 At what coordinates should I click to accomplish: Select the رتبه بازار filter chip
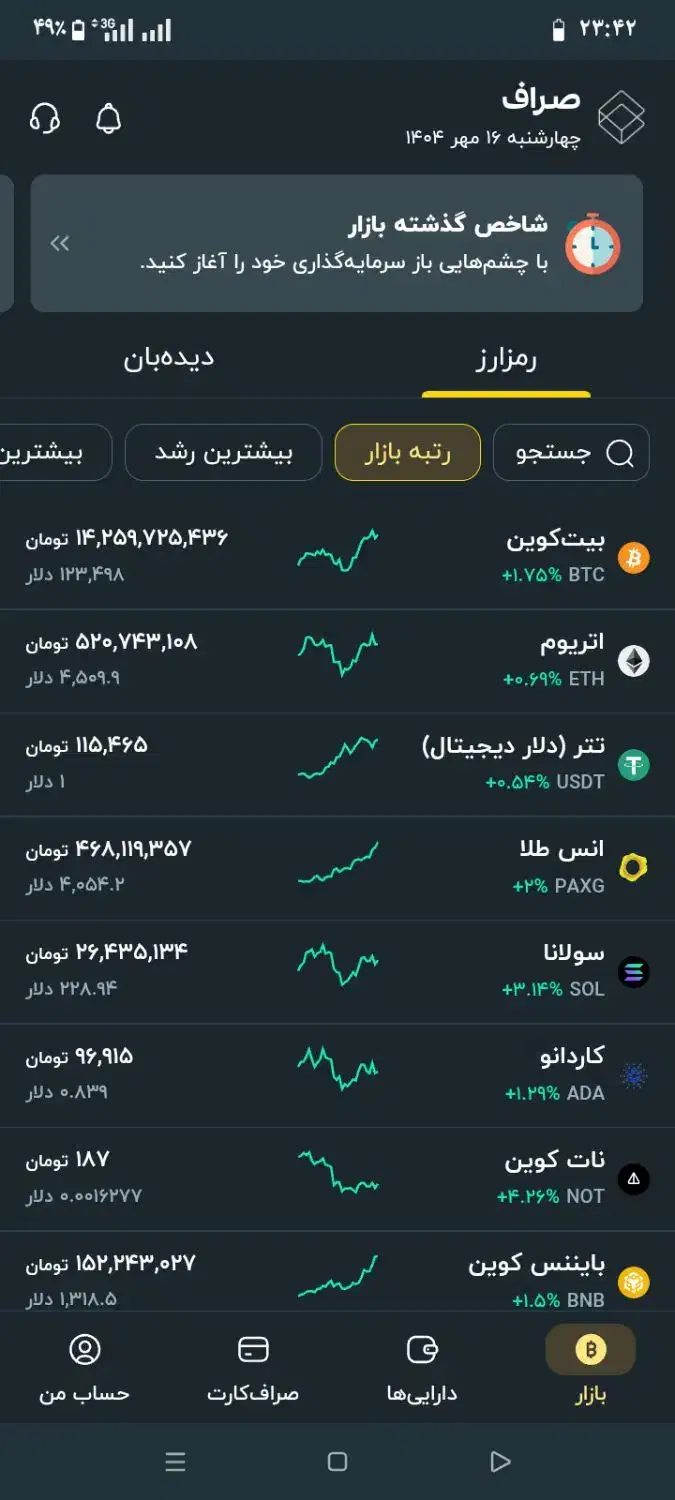(407, 453)
